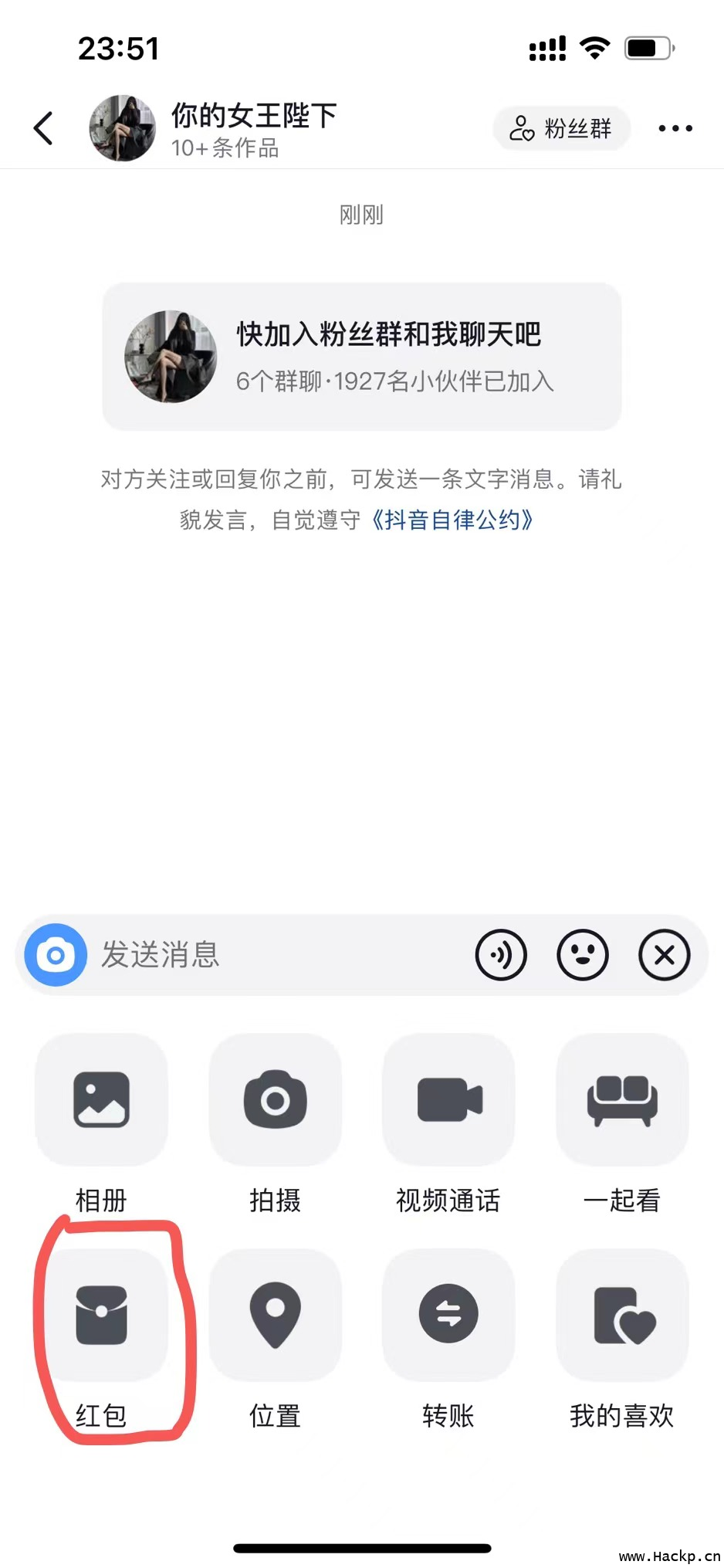Open the three-dot overflow menu
Image resolution: width=724 pixels, height=1568 pixels.
click(x=675, y=128)
